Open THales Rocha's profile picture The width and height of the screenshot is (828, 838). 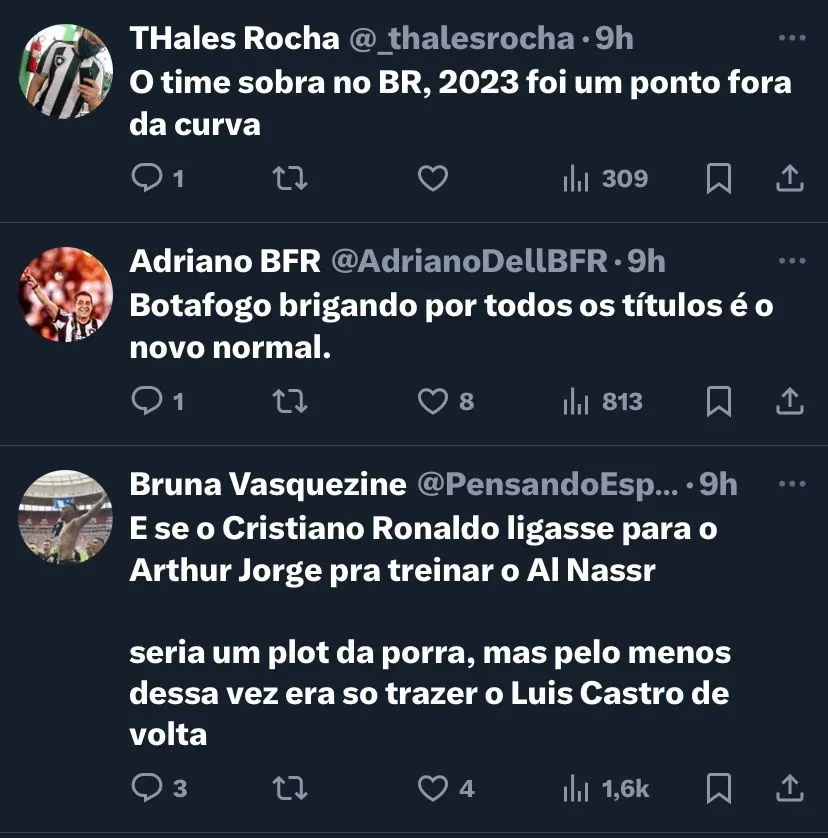(66, 71)
